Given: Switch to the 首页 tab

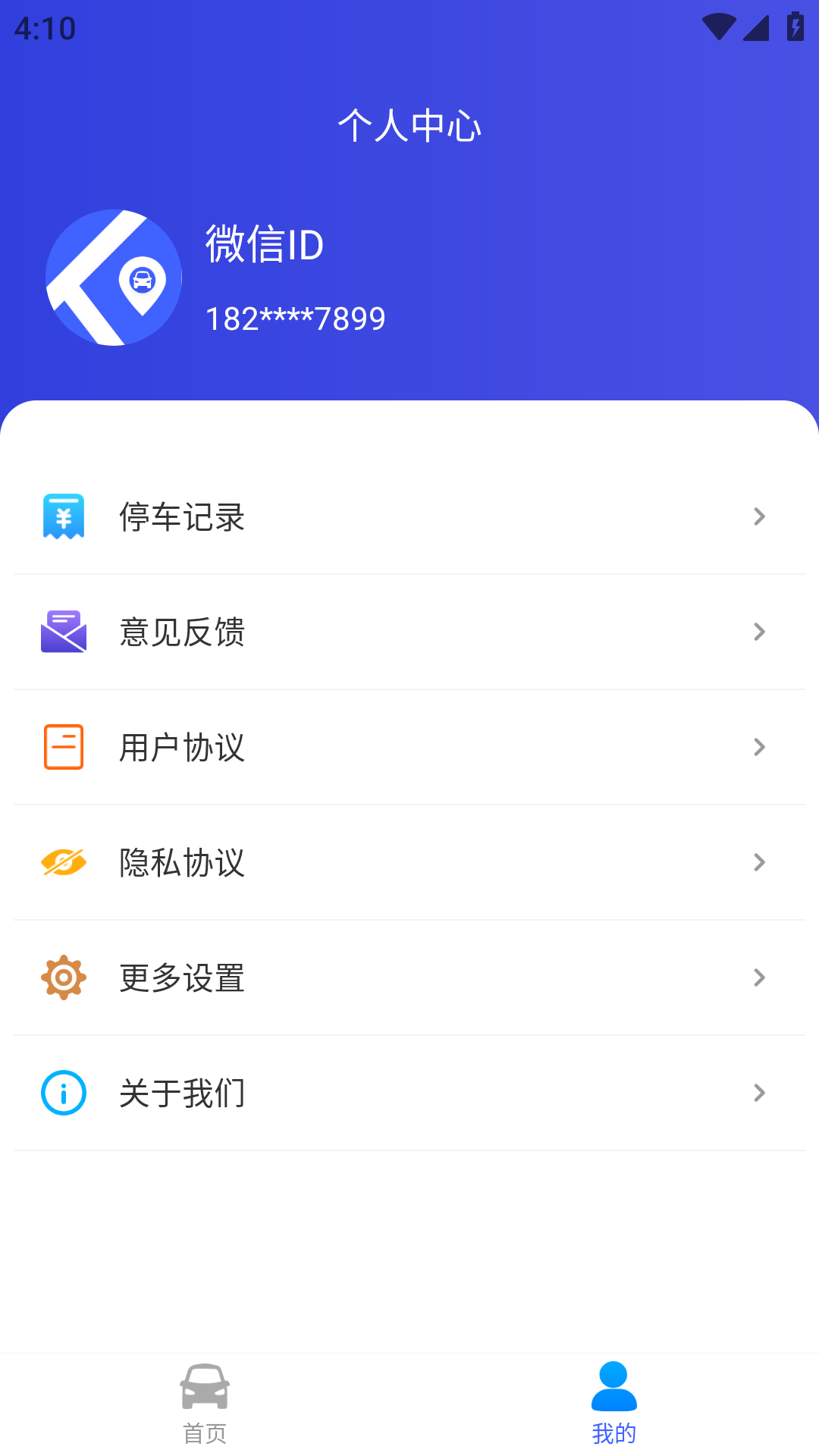Looking at the screenshot, I should [205, 1410].
